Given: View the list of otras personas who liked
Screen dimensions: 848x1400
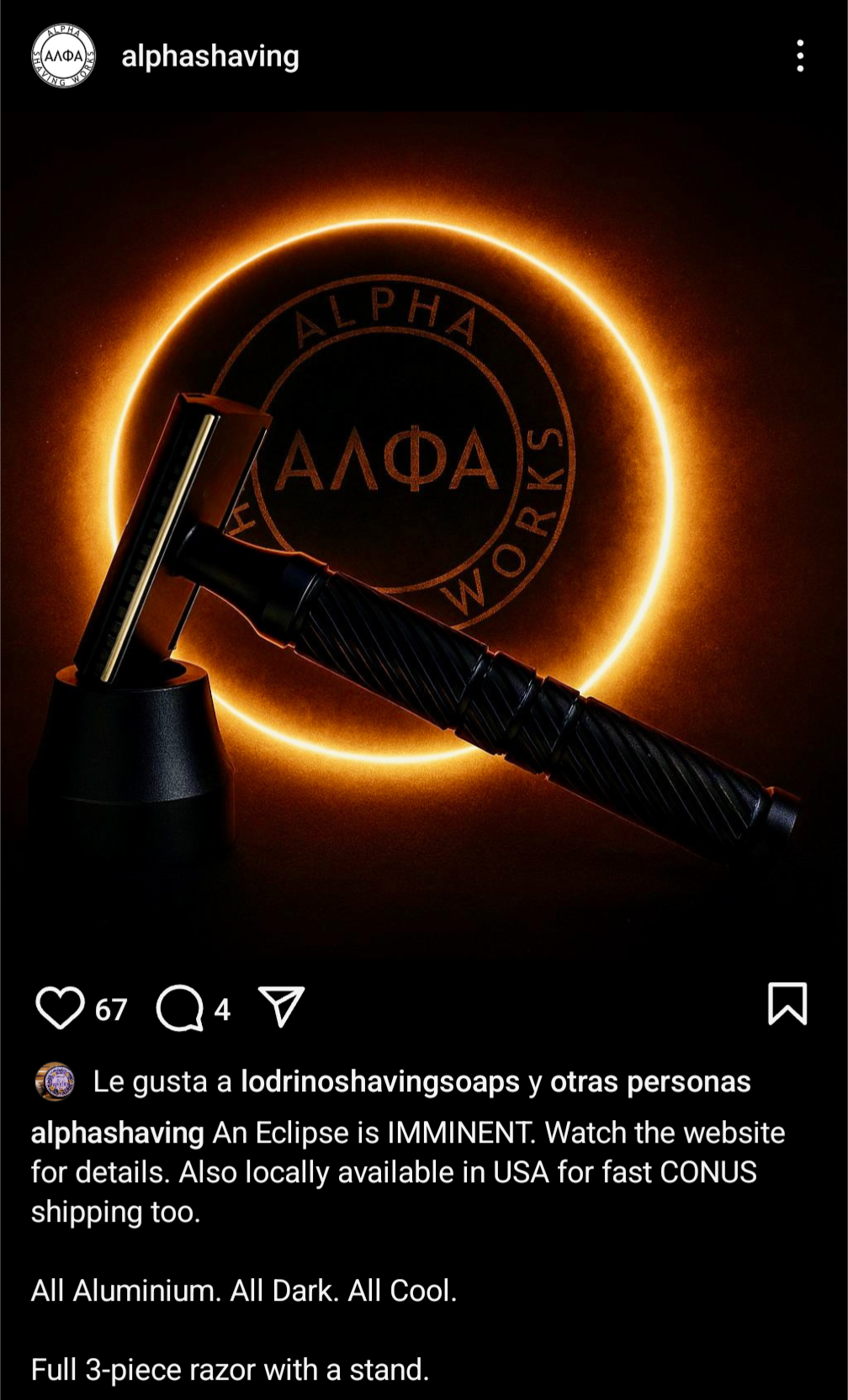Looking at the screenshot, I should (650, 1081).
